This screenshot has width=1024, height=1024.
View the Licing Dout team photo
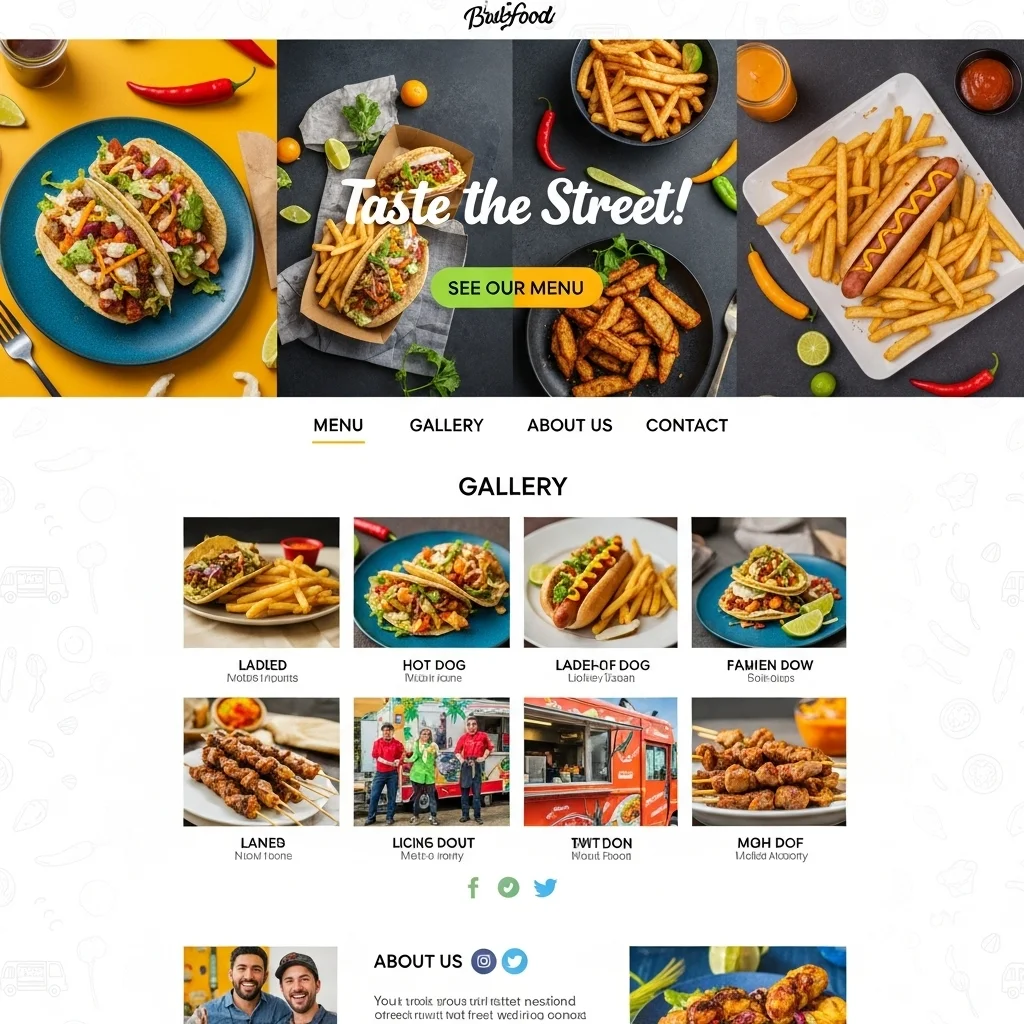(x=431, y=761)
